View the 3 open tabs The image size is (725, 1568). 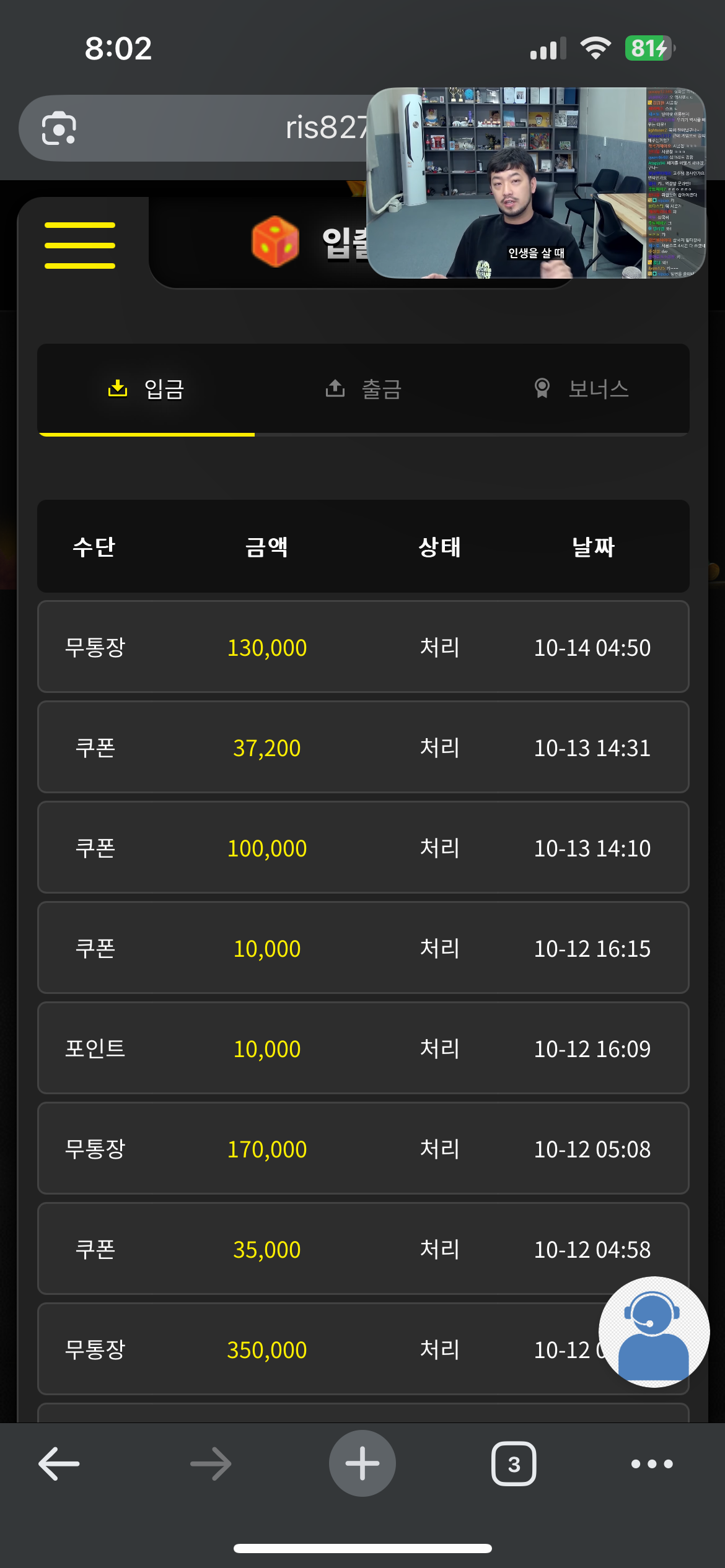[514, 1464]
